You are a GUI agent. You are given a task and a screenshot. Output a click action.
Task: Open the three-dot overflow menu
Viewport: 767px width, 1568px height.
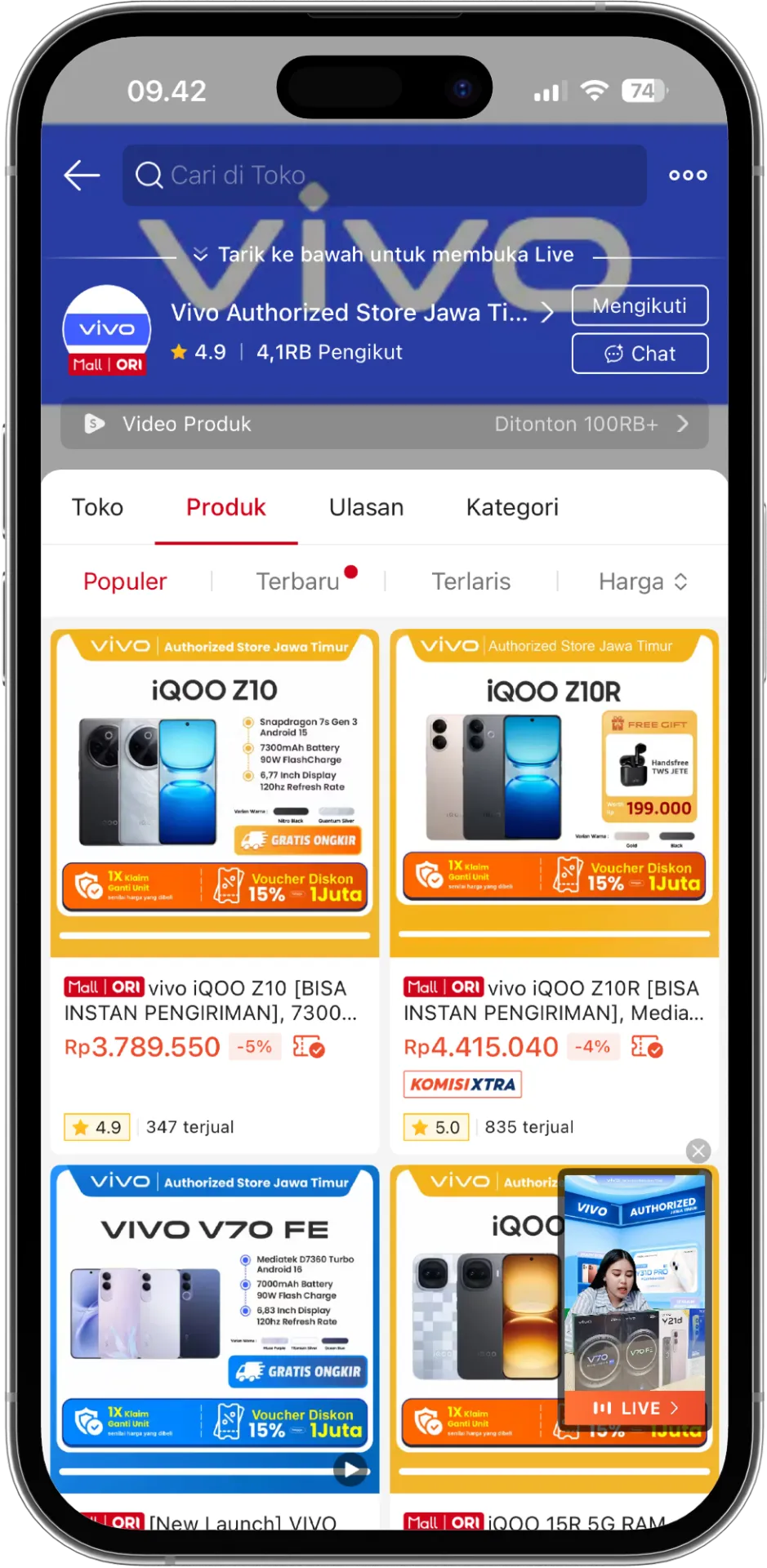688,175
